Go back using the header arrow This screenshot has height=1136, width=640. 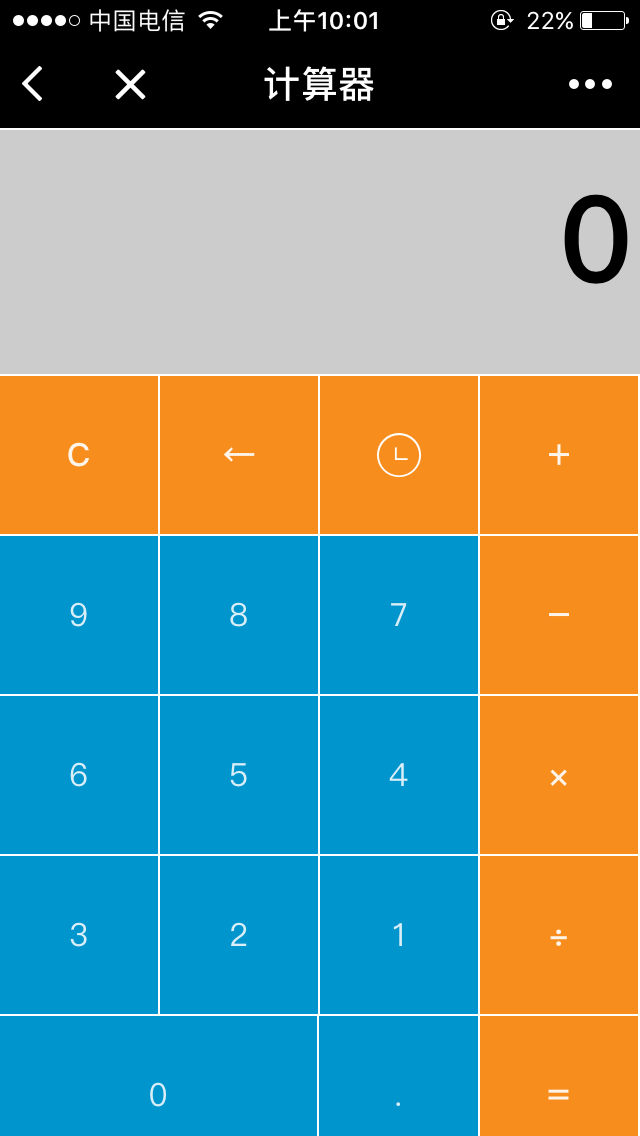click(33, 84)
